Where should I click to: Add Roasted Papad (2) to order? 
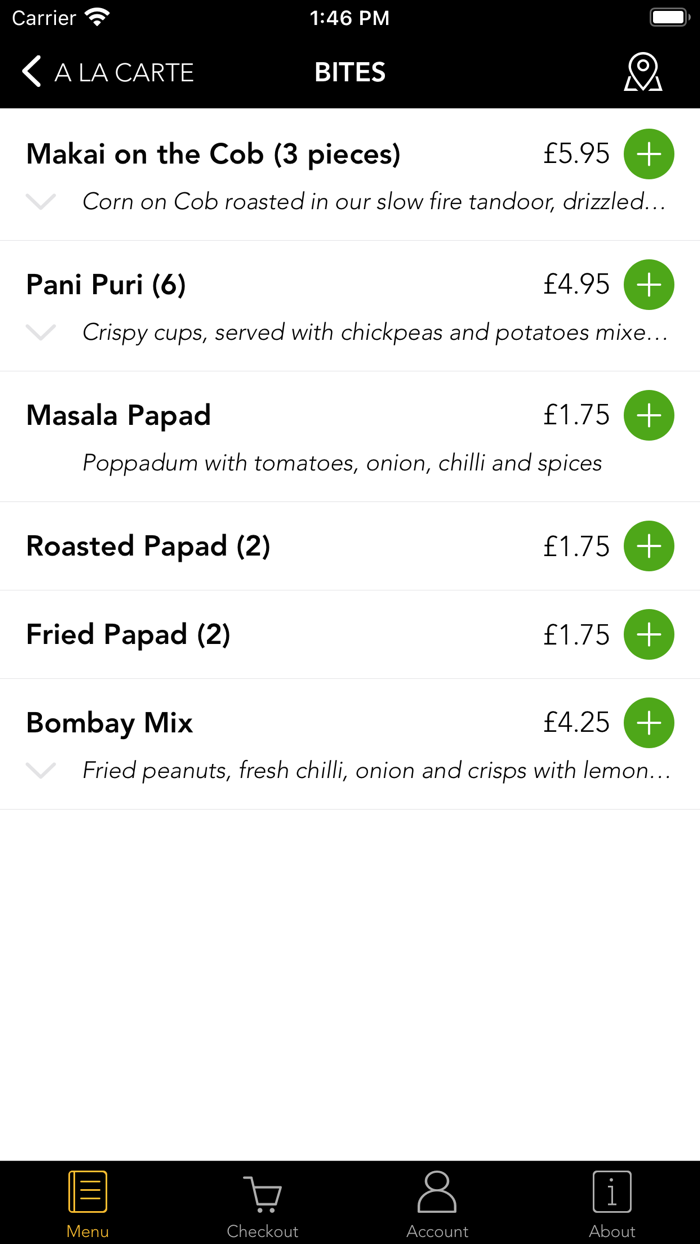click(649, 546)
